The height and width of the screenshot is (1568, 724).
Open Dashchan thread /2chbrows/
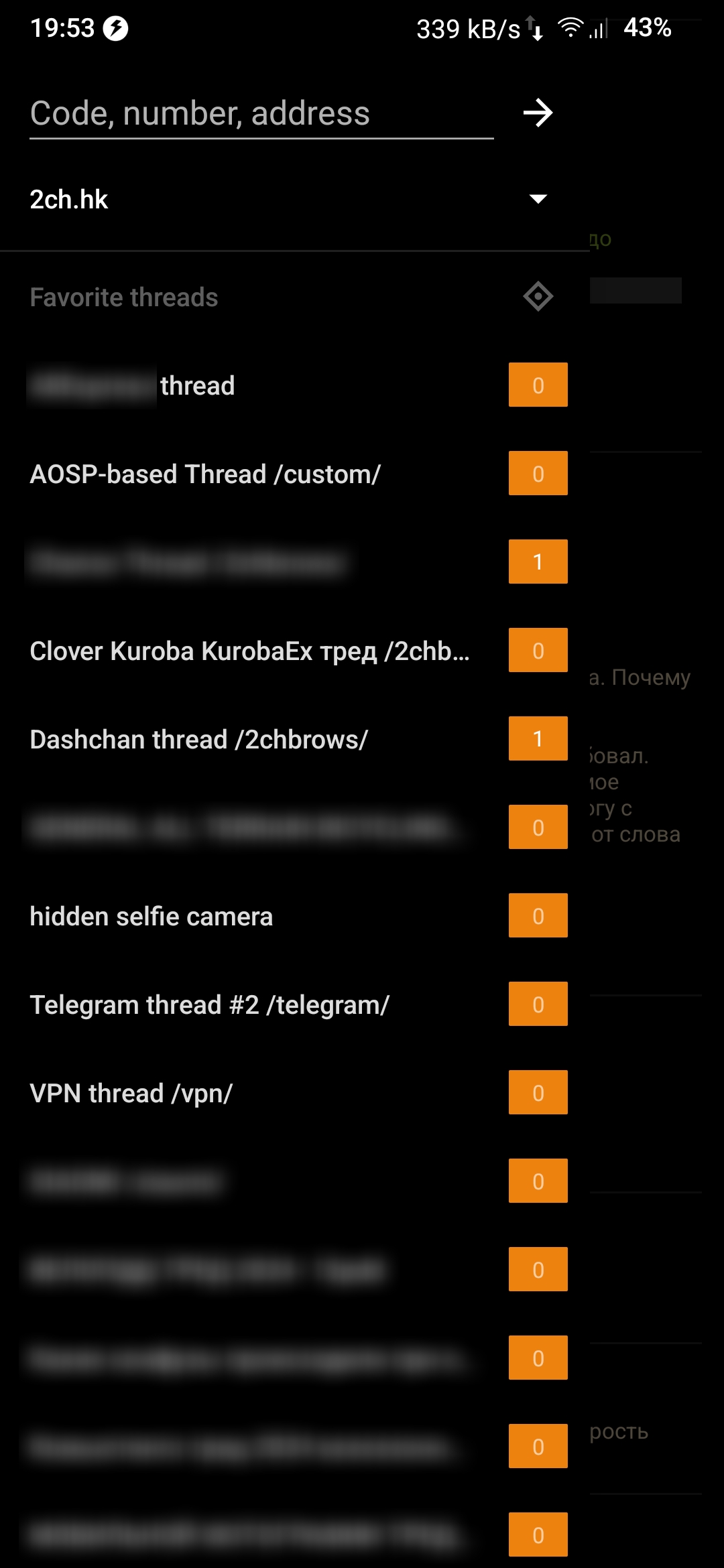[295, 739]
